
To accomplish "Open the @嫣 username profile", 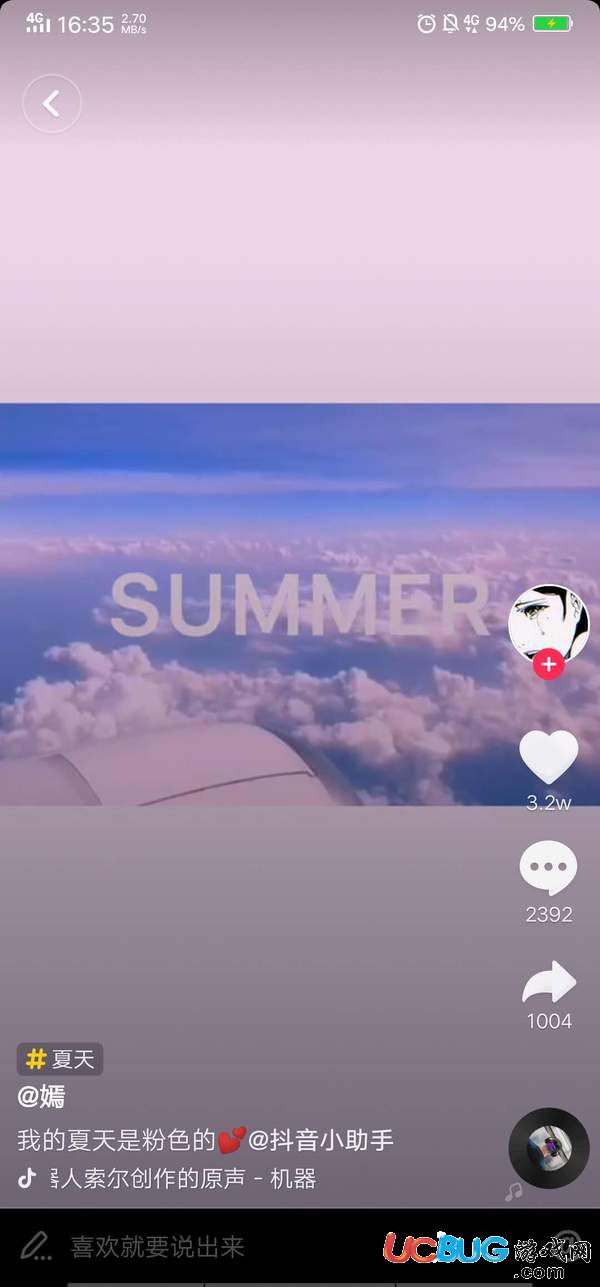I will coord(41,1097).
